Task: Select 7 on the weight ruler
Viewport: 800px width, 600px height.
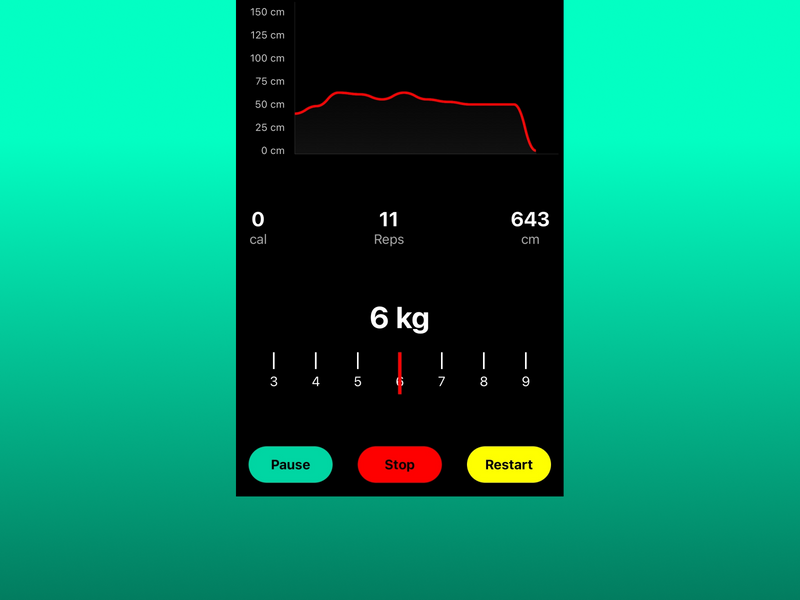Action: point(442,371)
